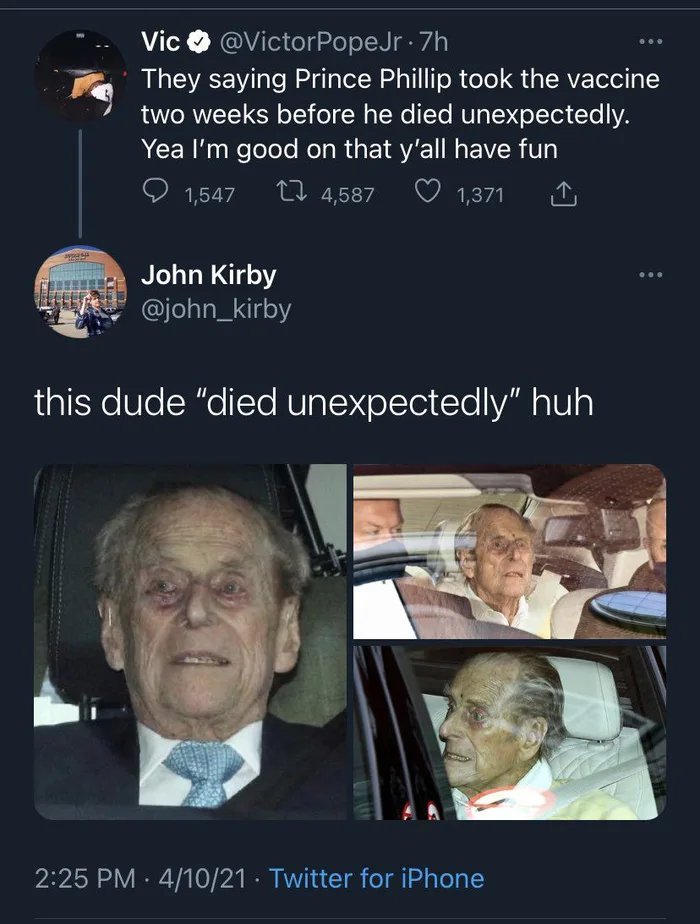Image resolution: width=700 pixels, height=924 pixels.
Task: Share Vic's tweet
Action: click(565, 194)
